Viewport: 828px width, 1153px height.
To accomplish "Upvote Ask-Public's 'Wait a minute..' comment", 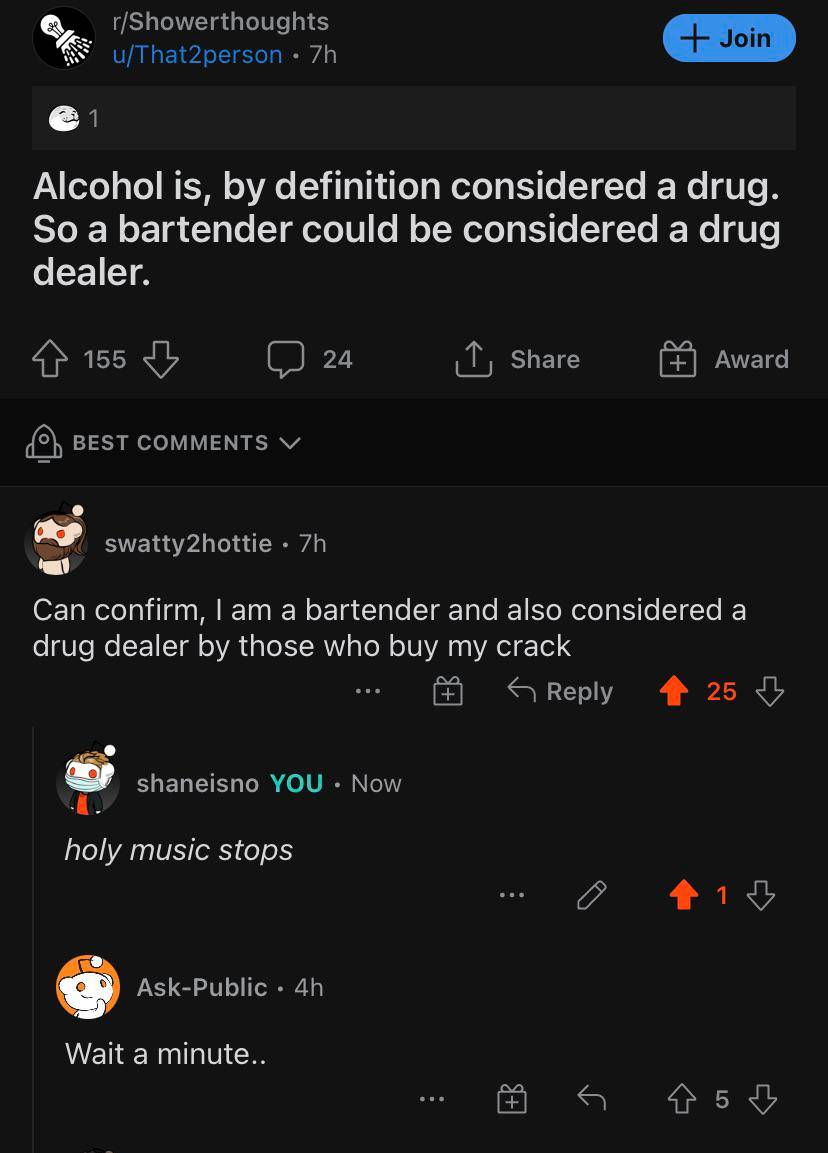I will tap(683, 1098).
